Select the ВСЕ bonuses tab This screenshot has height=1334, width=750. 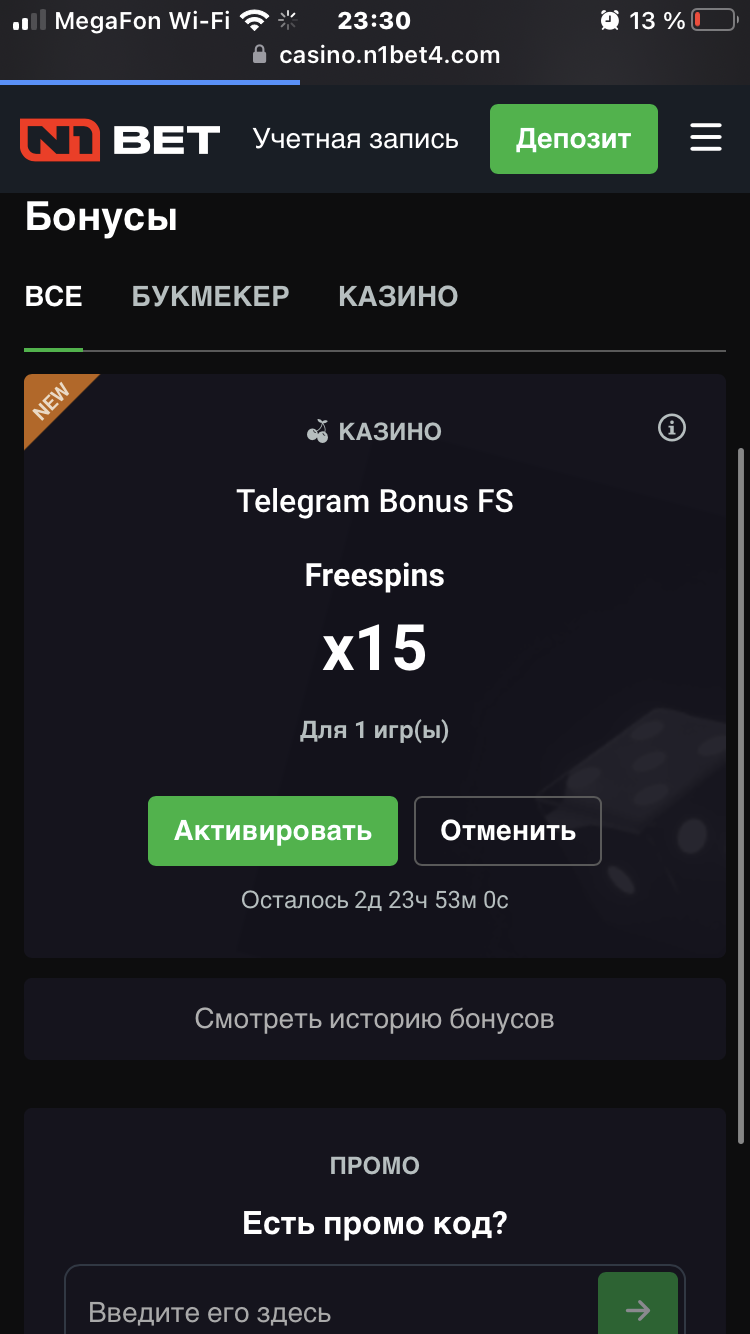(x=54, y=296)
